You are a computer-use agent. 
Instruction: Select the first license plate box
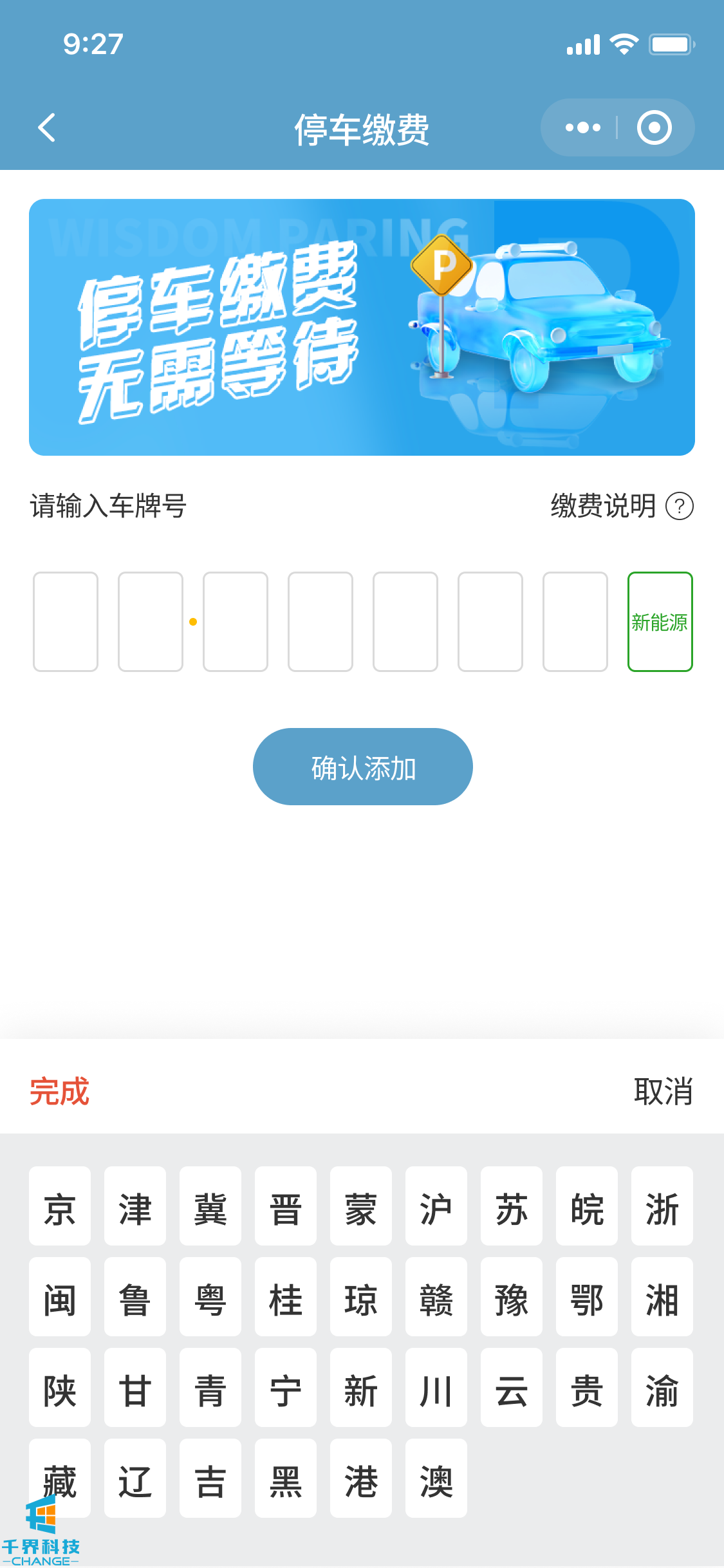click(66, 621)
